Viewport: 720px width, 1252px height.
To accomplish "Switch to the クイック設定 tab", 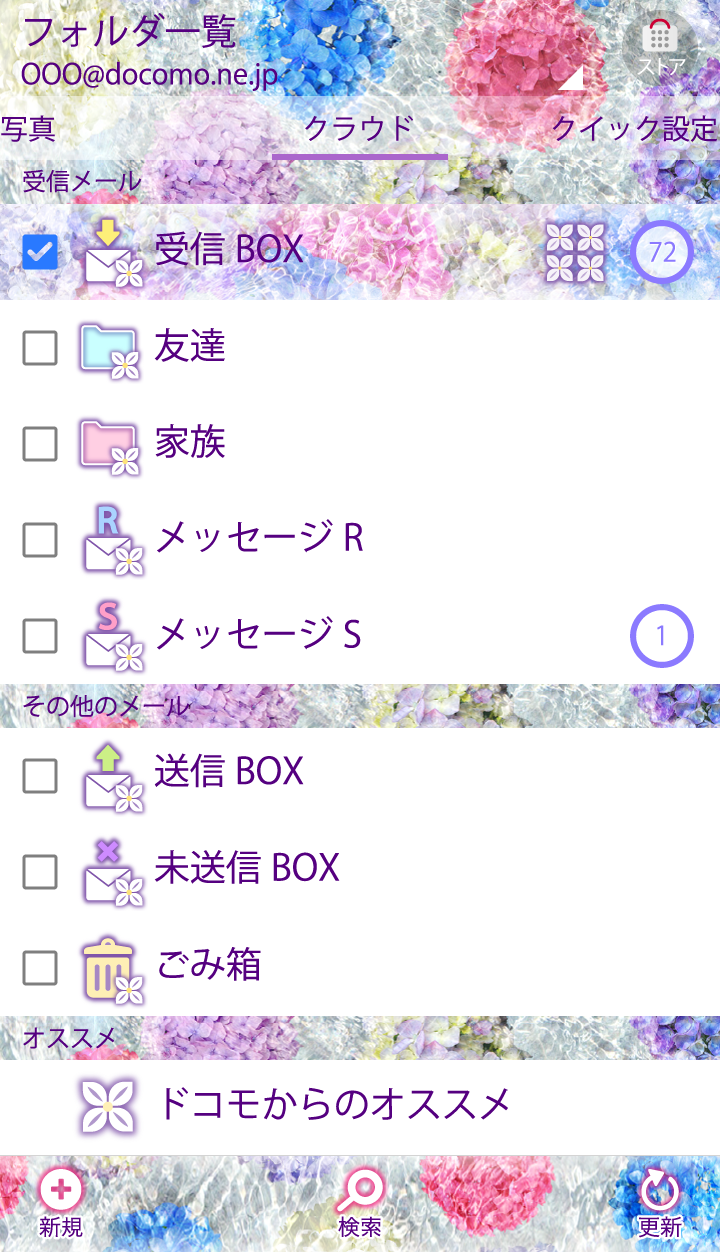I will pyautogui.click(x=634, y=129).
